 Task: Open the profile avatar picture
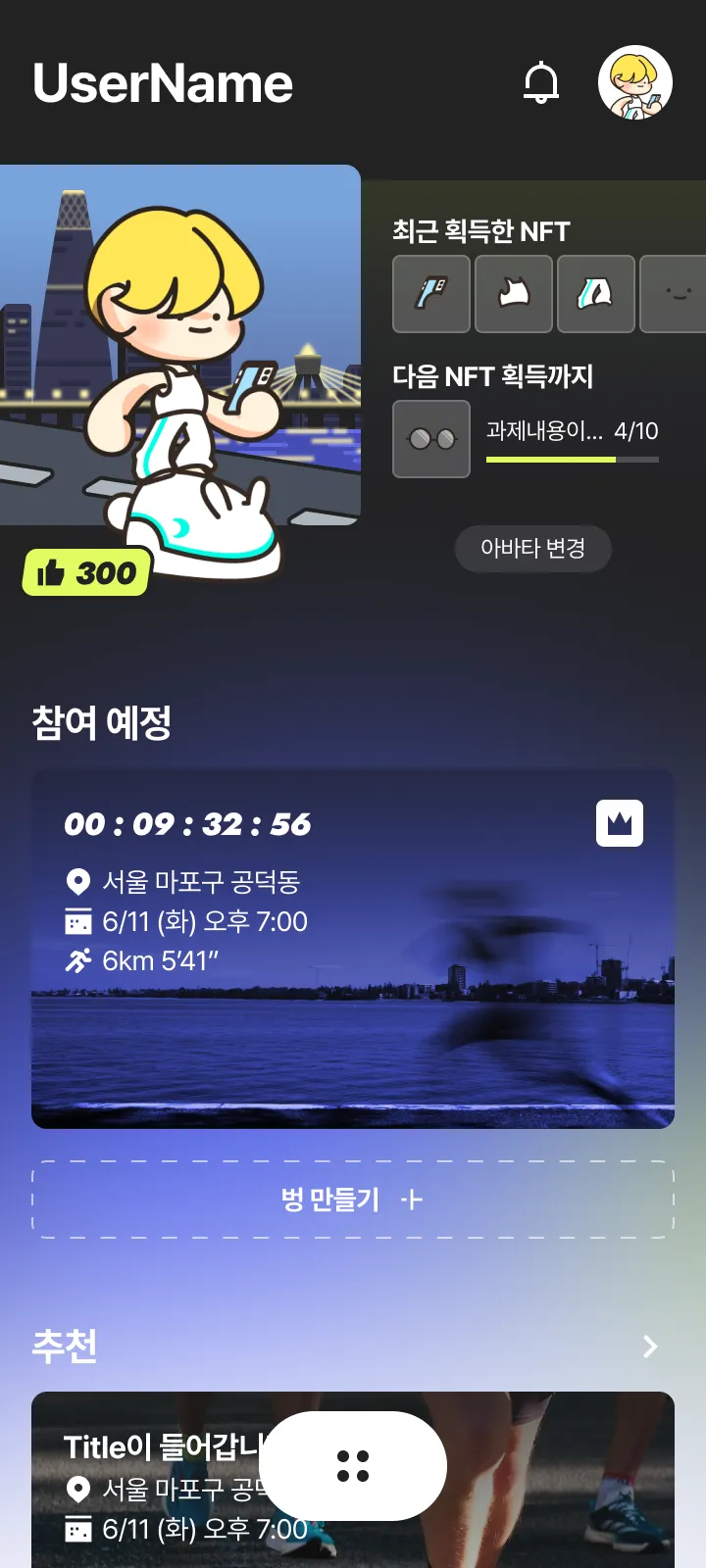coord(634,83)
